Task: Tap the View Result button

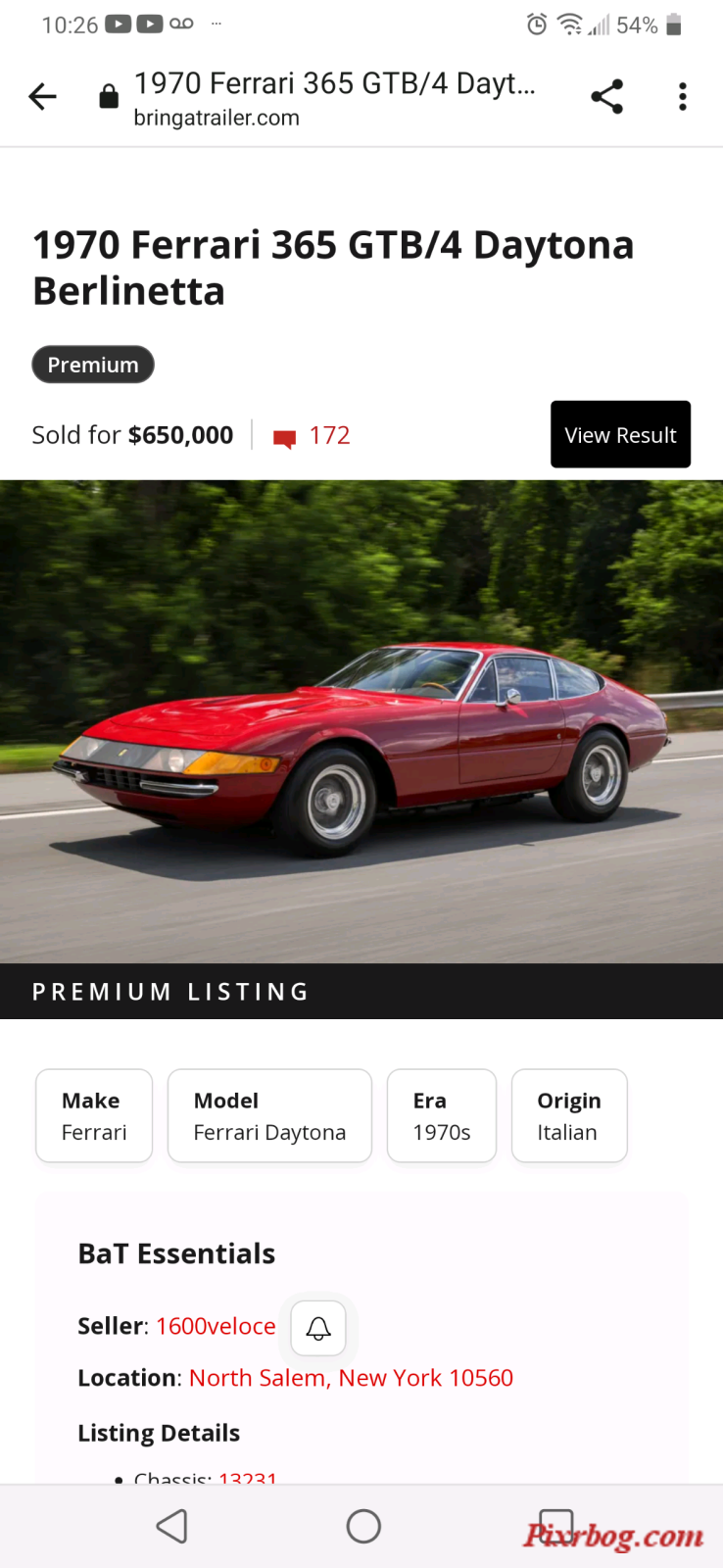Action: pyautogui.click(x=620, y=434)
